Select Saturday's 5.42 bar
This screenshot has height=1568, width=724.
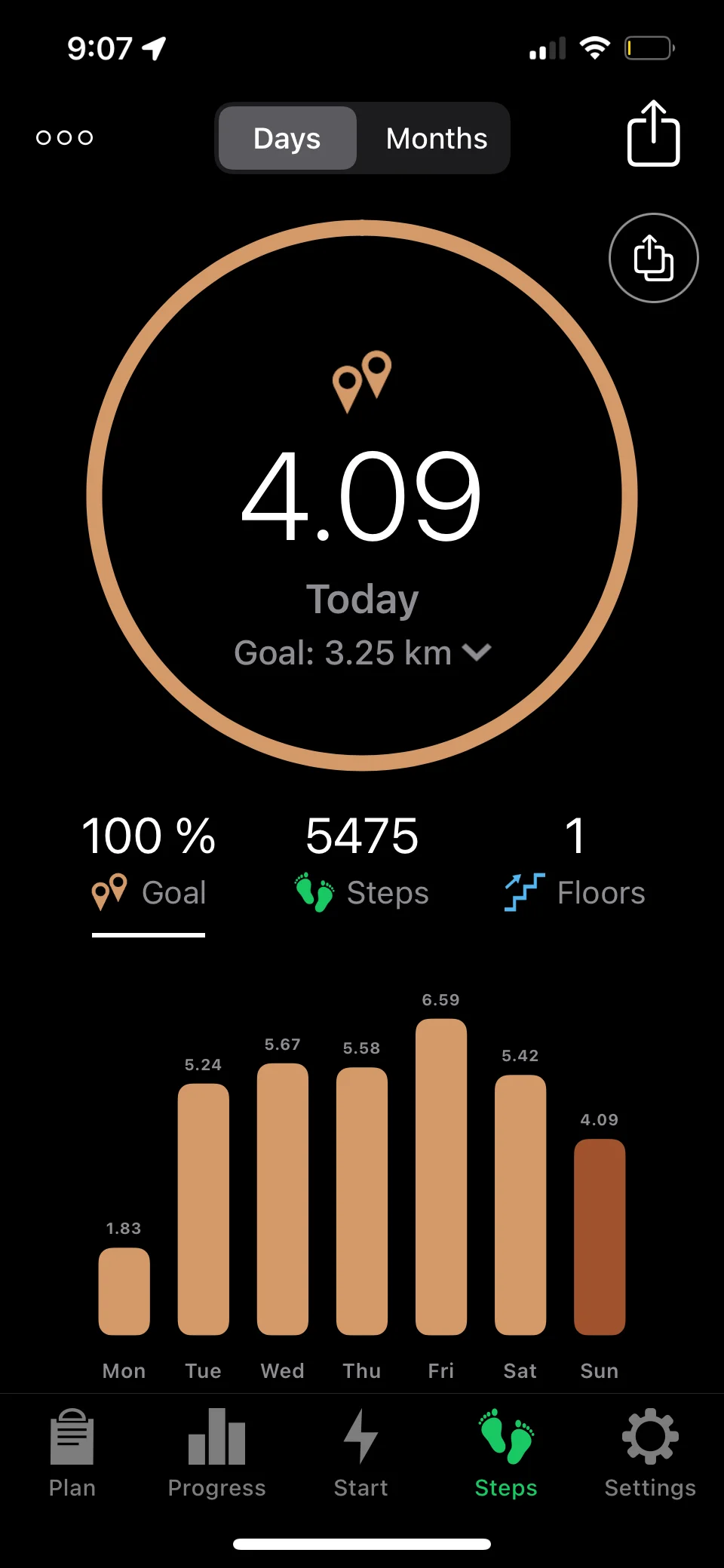coord(520,1204)
